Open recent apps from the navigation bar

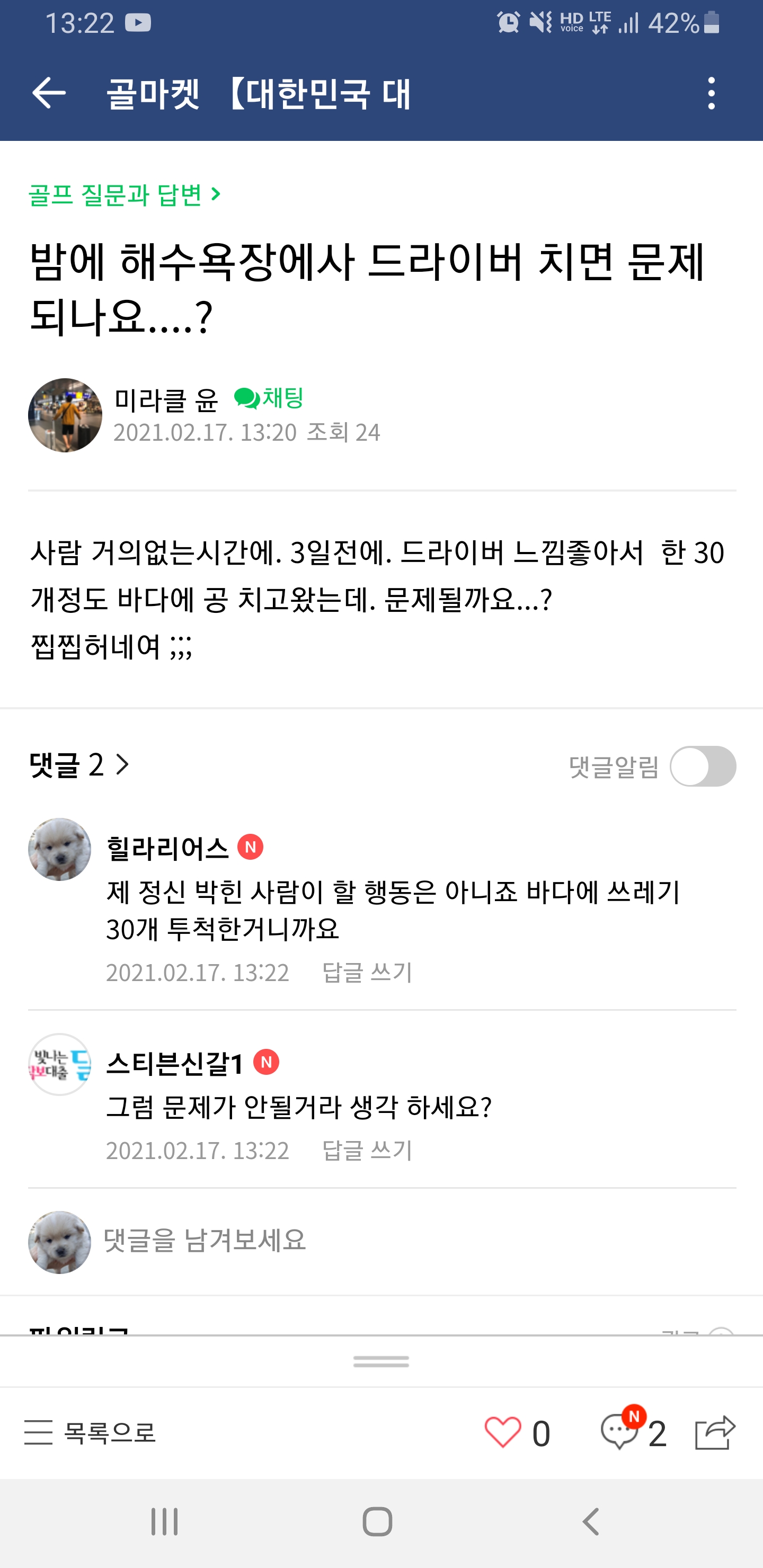164,1522
